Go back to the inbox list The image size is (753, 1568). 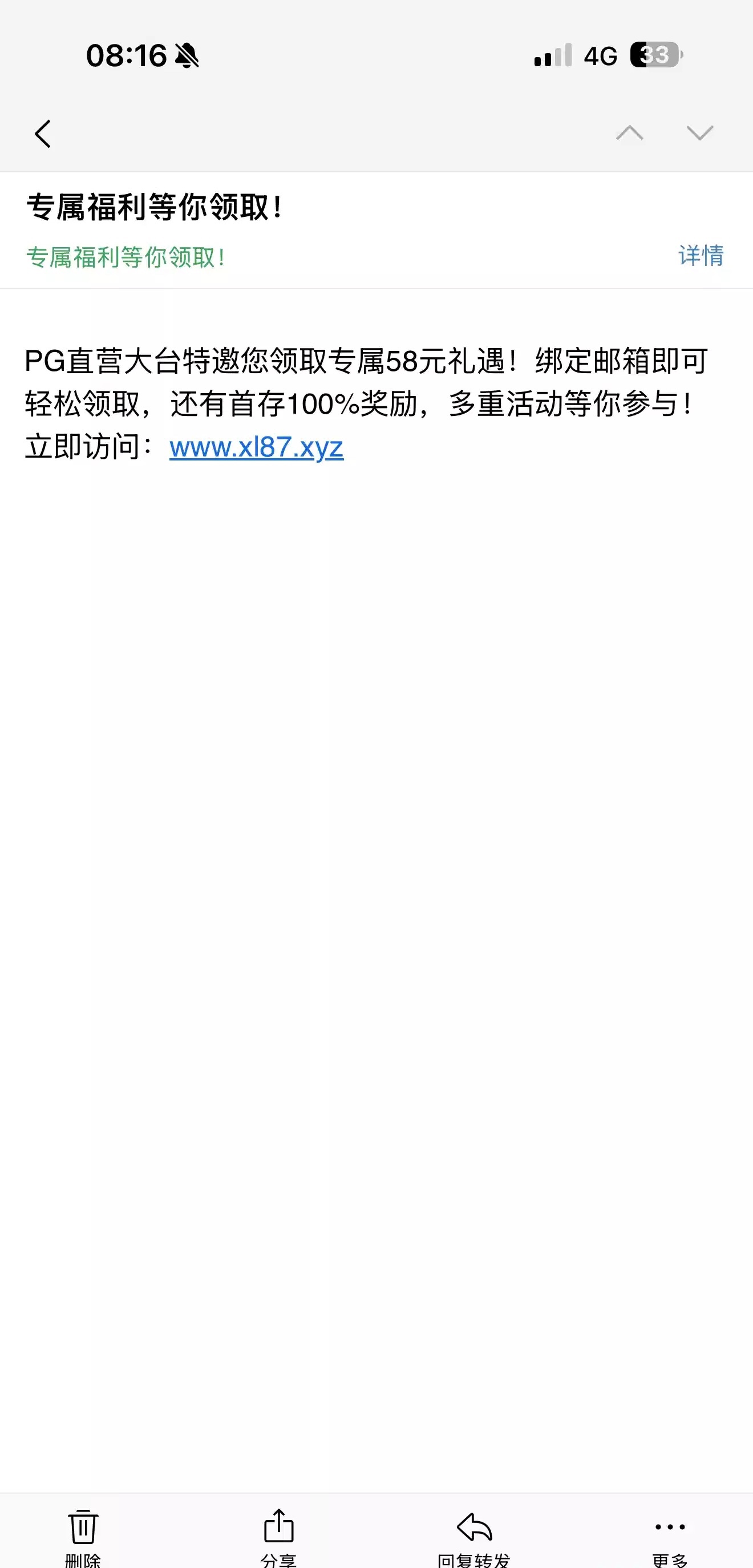43,134
